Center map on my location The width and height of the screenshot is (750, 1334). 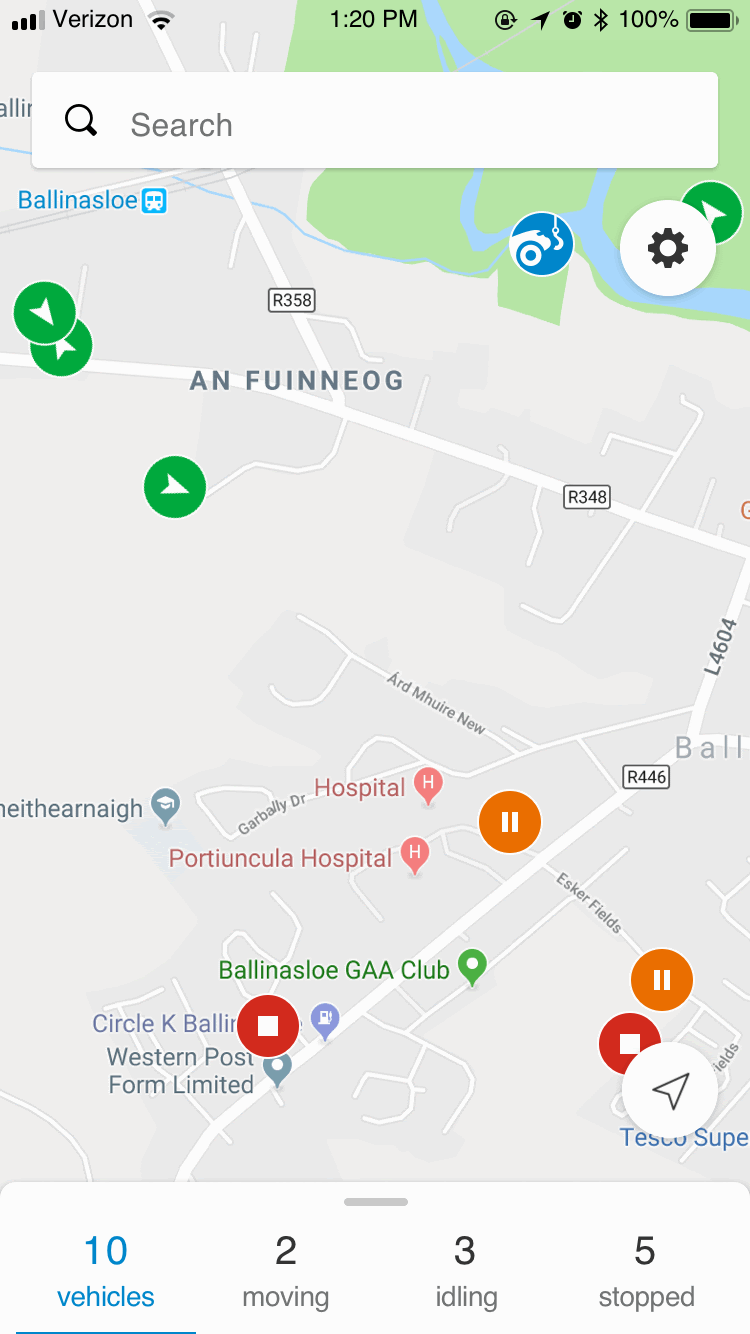click(x=669, y=1091)
